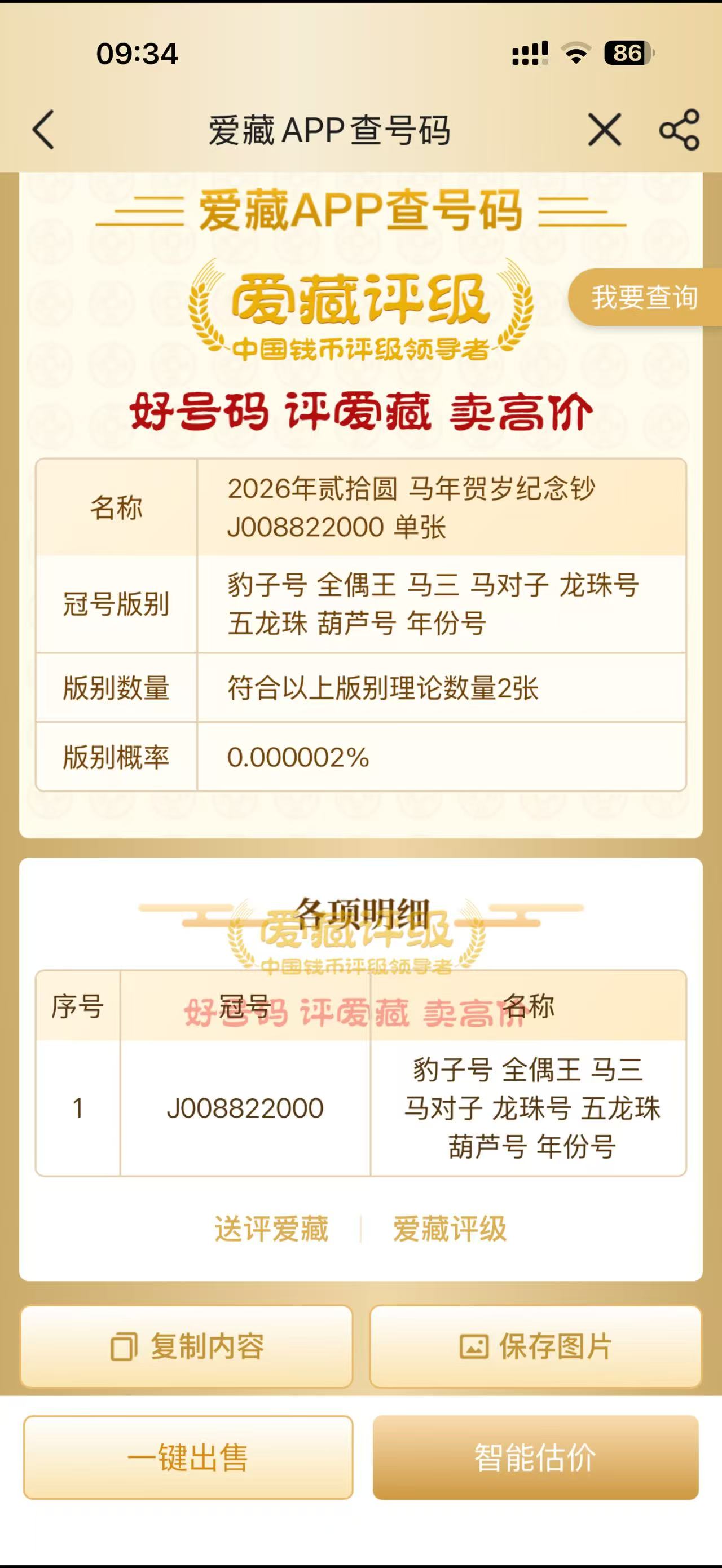The height and width of the screenshot is (1568, 722).
Task: Open the 爱藏评级 link
Action: [450, 1229]
